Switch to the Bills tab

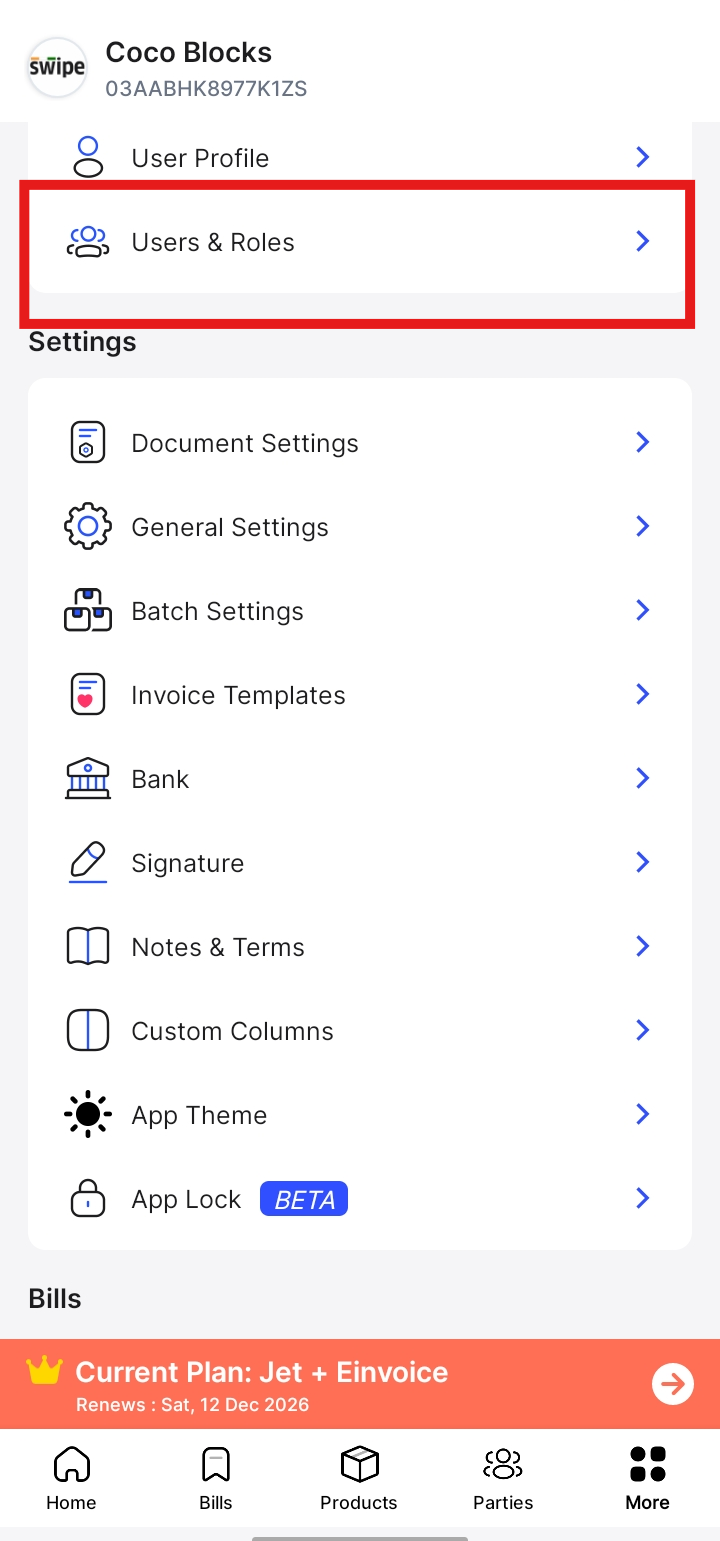215,1479
